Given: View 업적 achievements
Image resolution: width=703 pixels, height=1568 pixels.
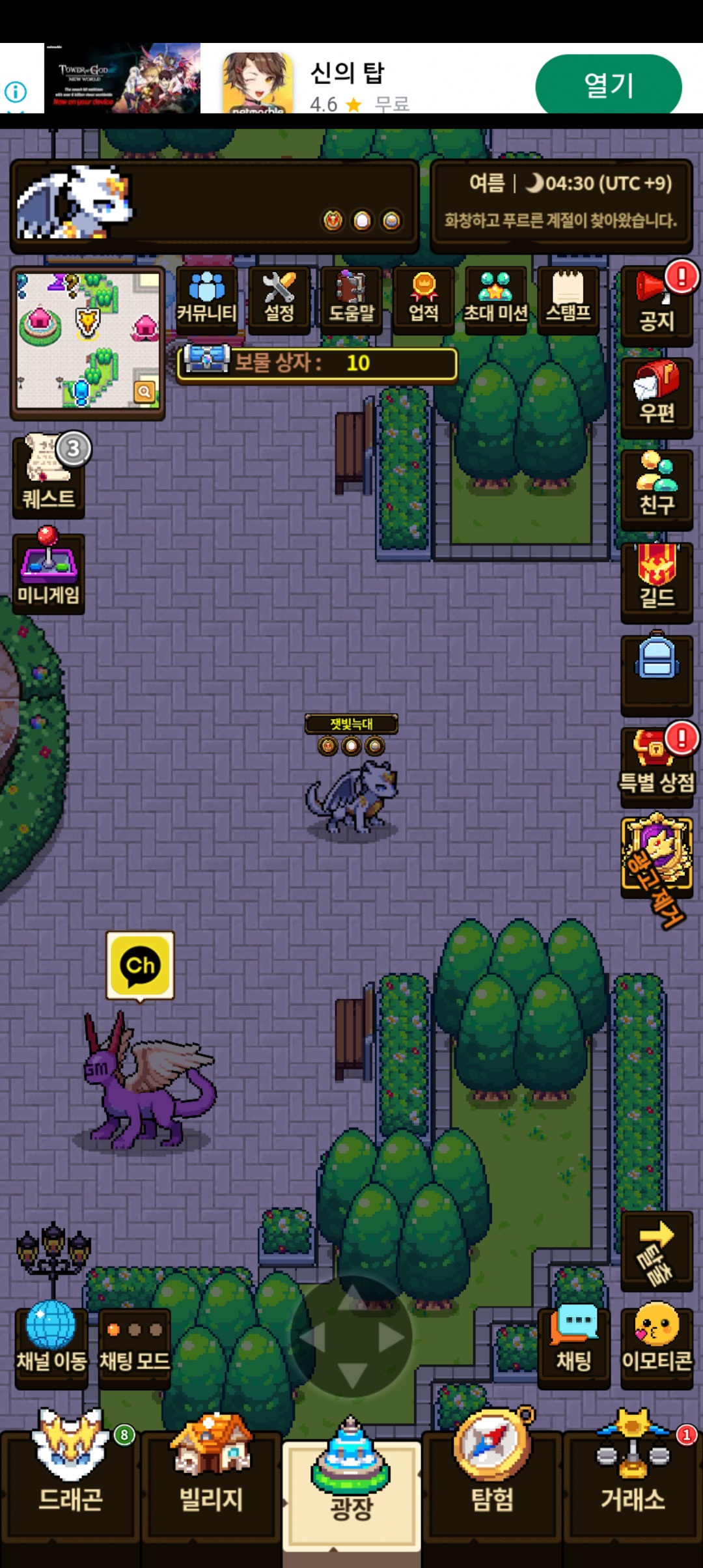Looking at the screenshot, I should pyautogui.click(x=424, y=299).
